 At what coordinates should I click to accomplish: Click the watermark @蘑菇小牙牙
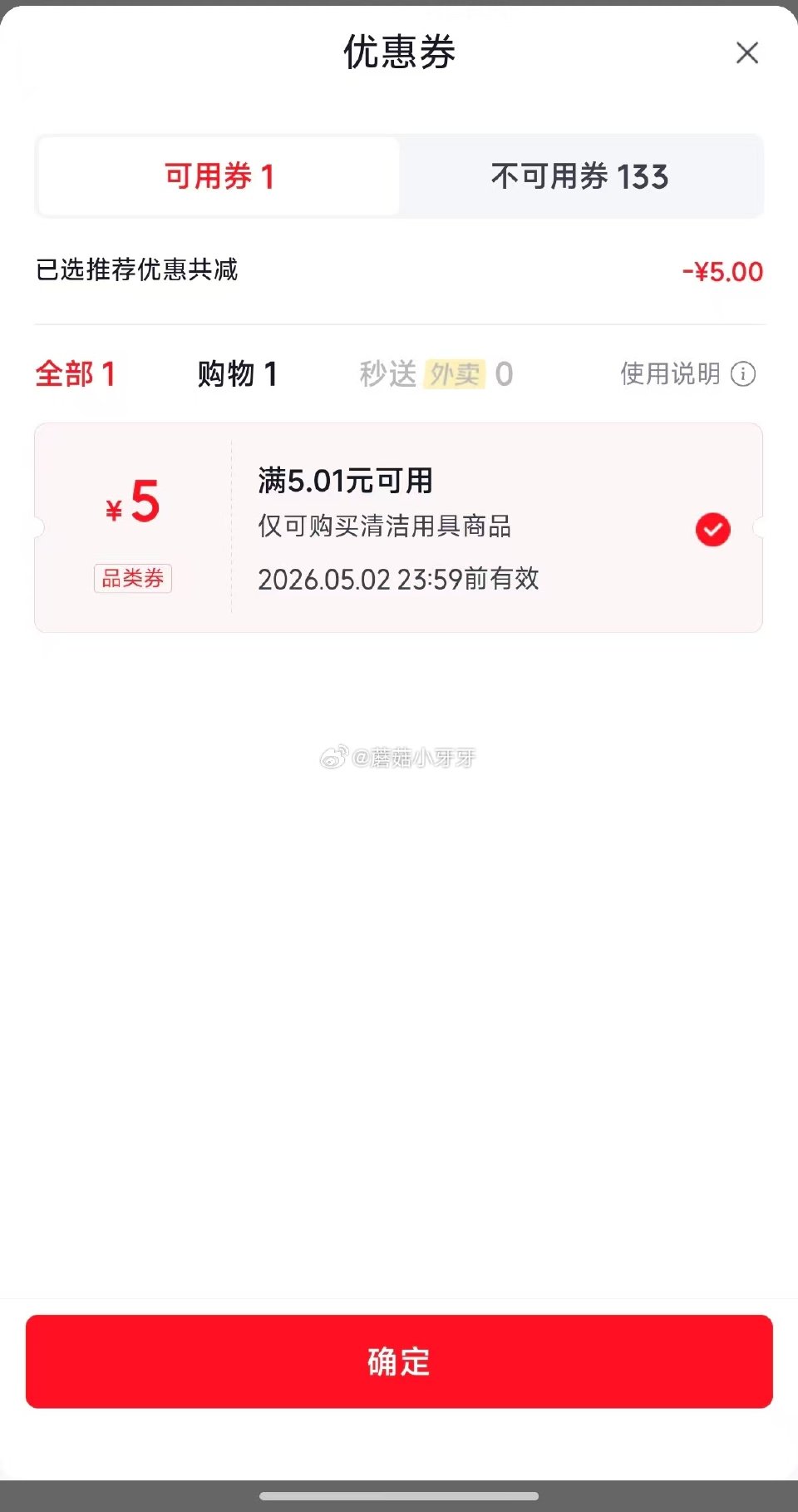[397, 758]
